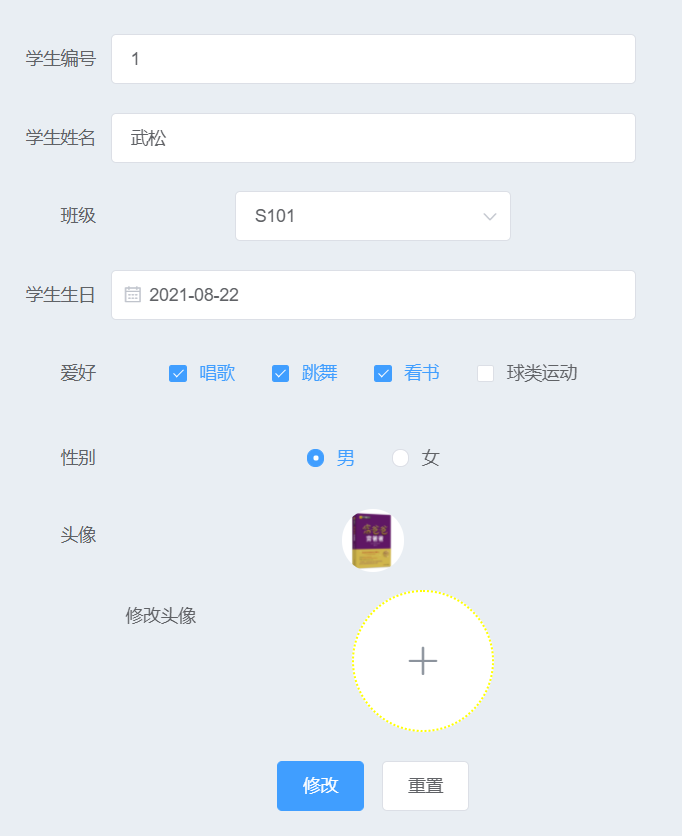Viewport: 682px width, 836px height.
Task: Tap the 学生编号 input field
Action: coord(373,59)
